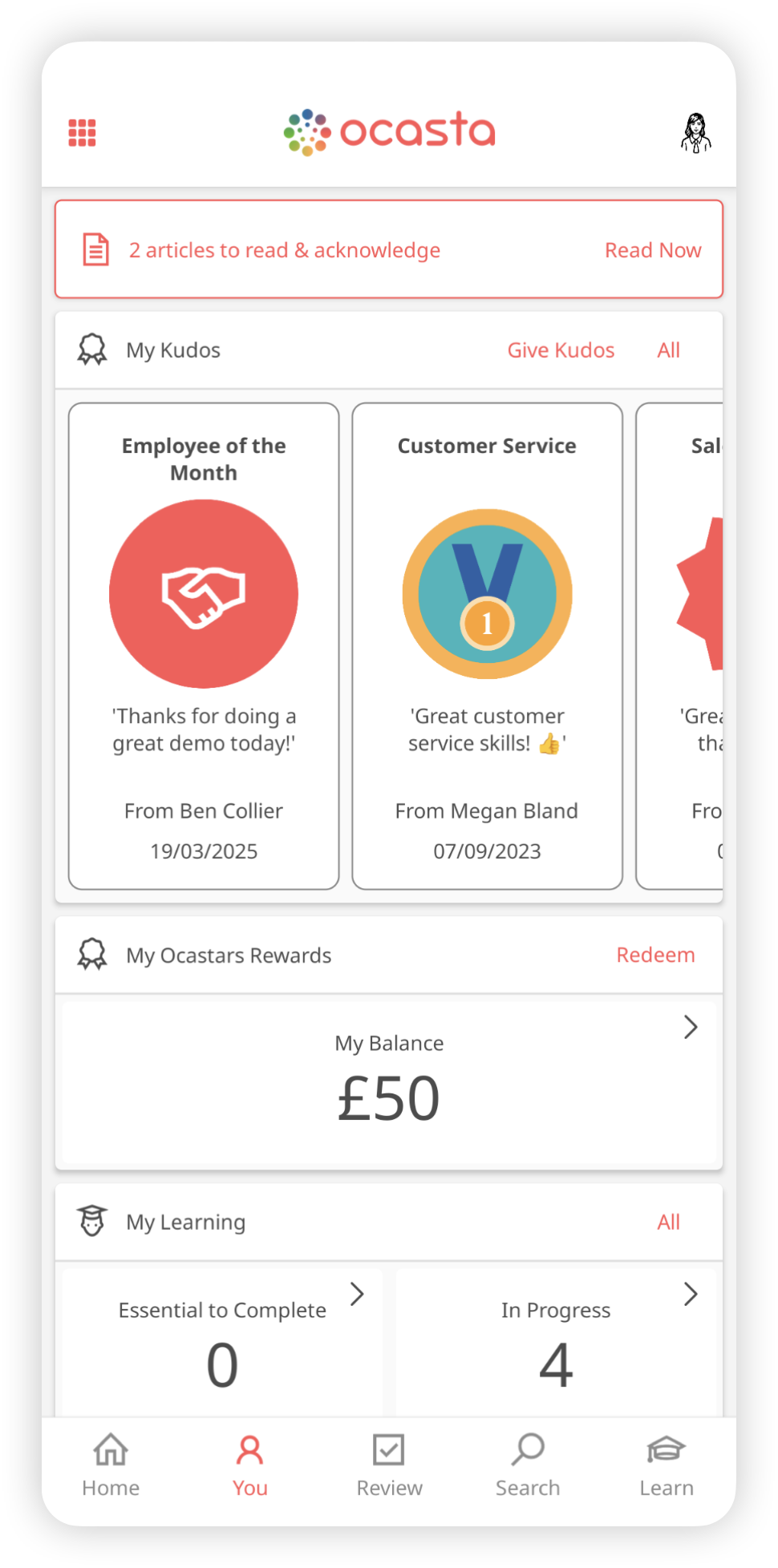The width and height of the screenshot is (778, 1568).
Task: Select the You tab
Action: pyautogui.click(x=249, y=1465)
